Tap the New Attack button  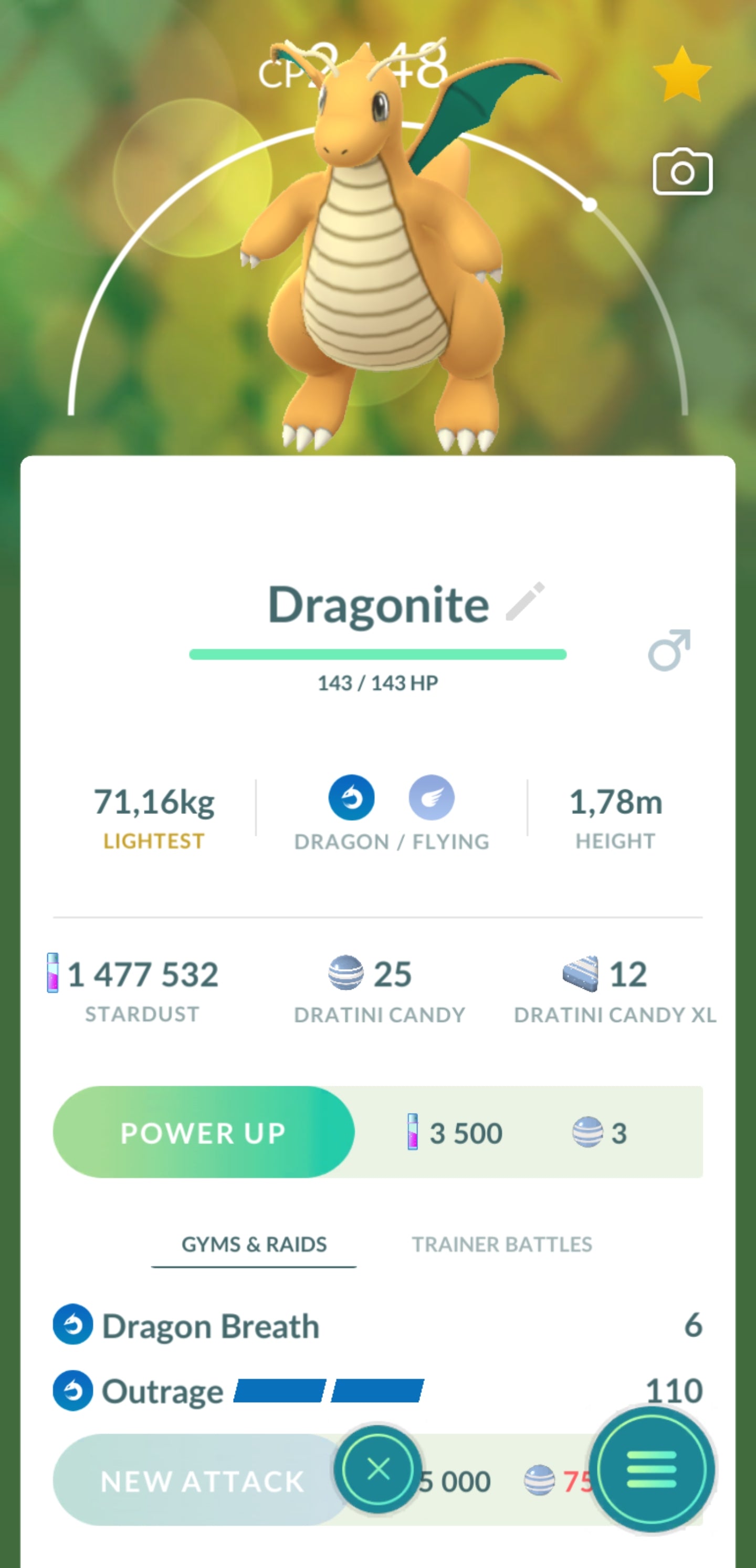[201, 1481]
